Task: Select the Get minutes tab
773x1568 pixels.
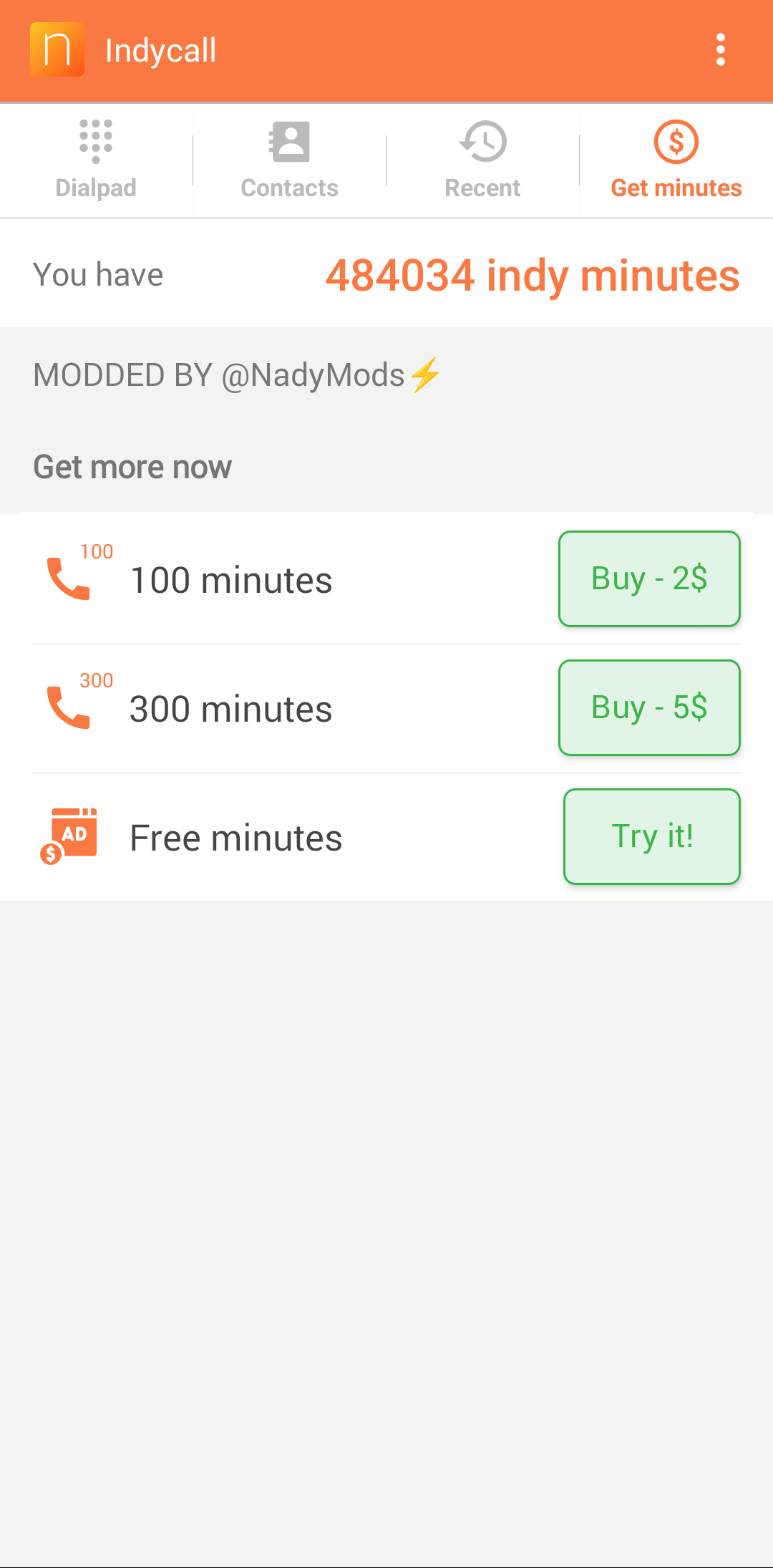Action: 676,160
